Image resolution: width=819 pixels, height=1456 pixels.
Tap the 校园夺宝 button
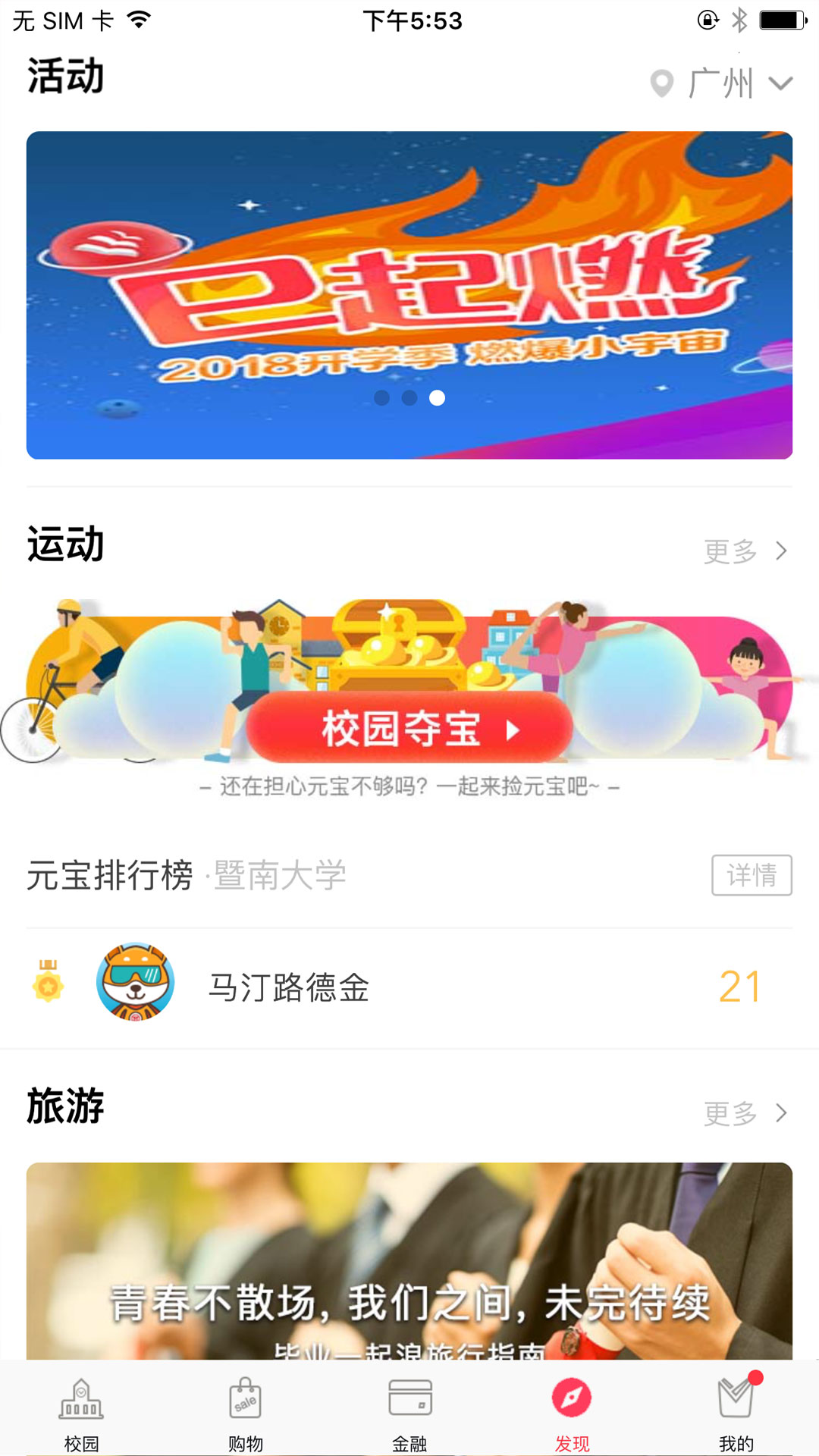(409, 728)
